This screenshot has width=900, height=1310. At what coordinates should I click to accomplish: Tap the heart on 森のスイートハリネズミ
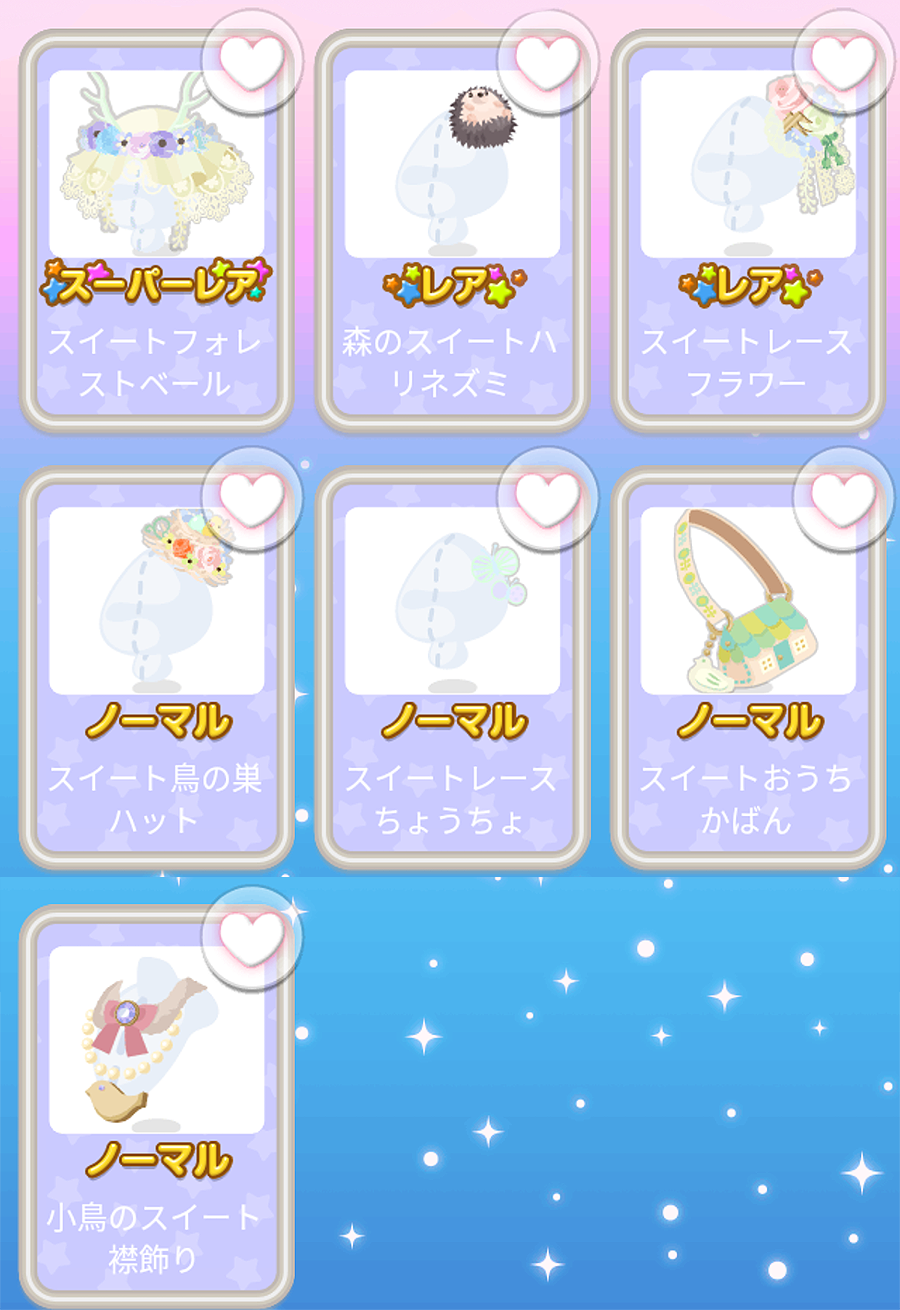[547, 60]
